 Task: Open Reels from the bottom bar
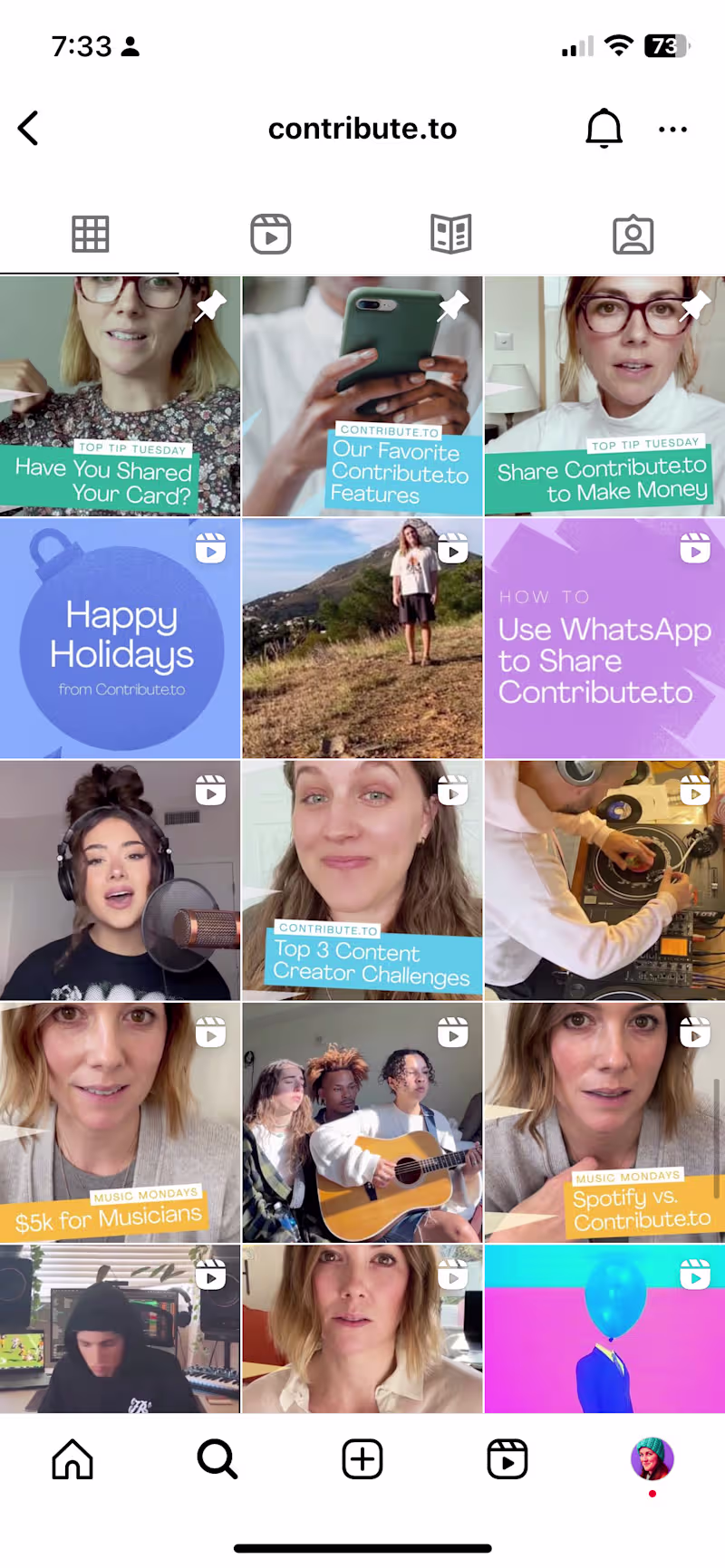[x=507, y=1459]
